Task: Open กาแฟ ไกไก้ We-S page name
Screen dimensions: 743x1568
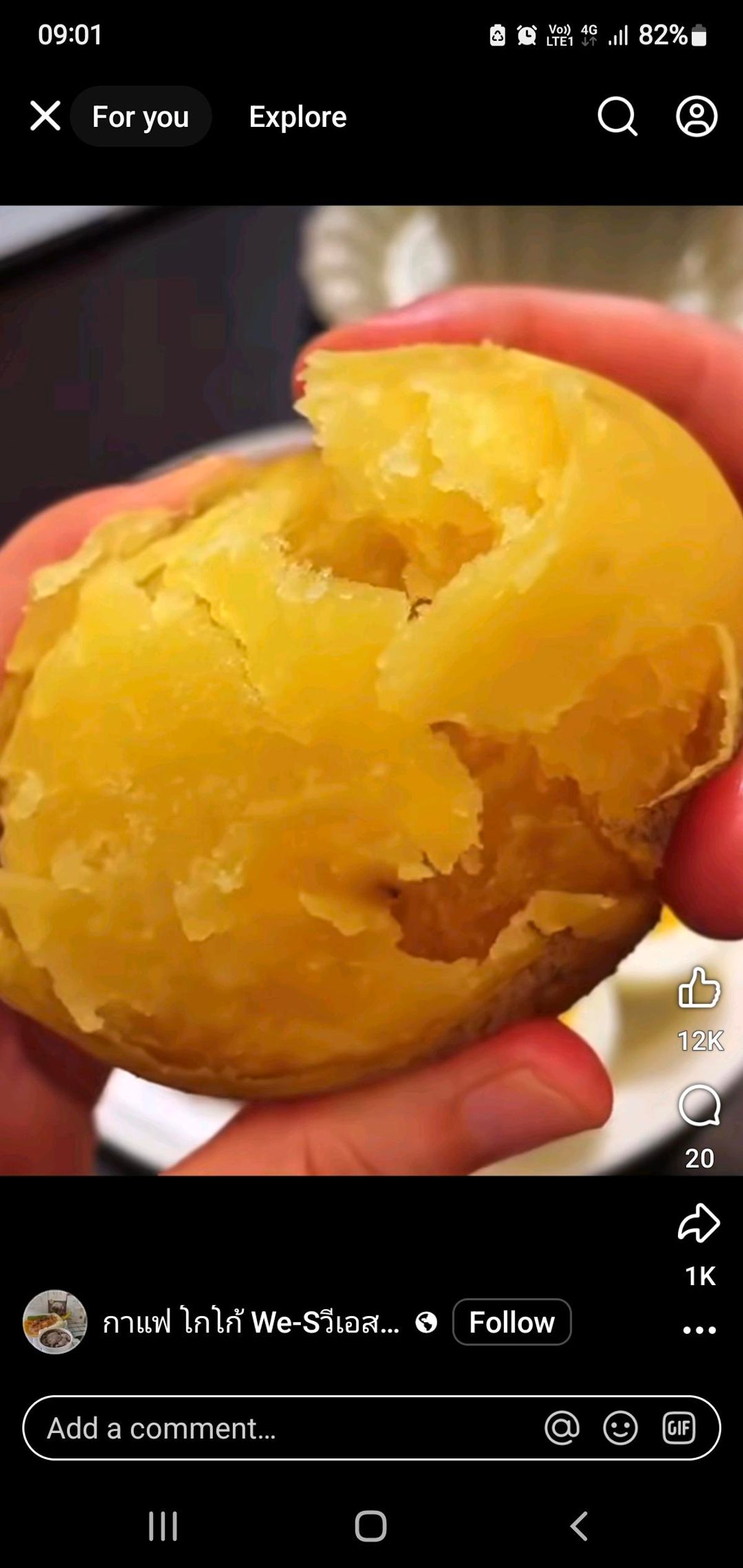Action: 251,1322
